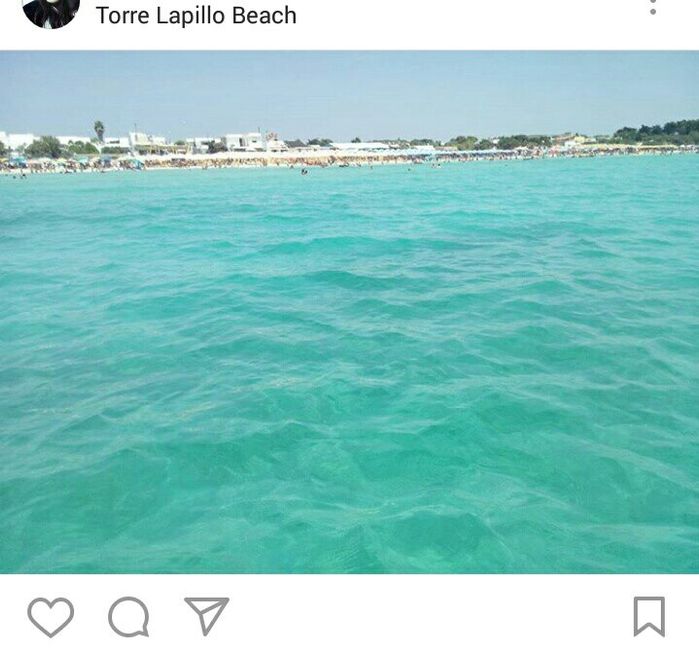This screenshot has width=699, height=650.
Task: Open comments with the speech bubble icon
Action: tap(129, 617)
